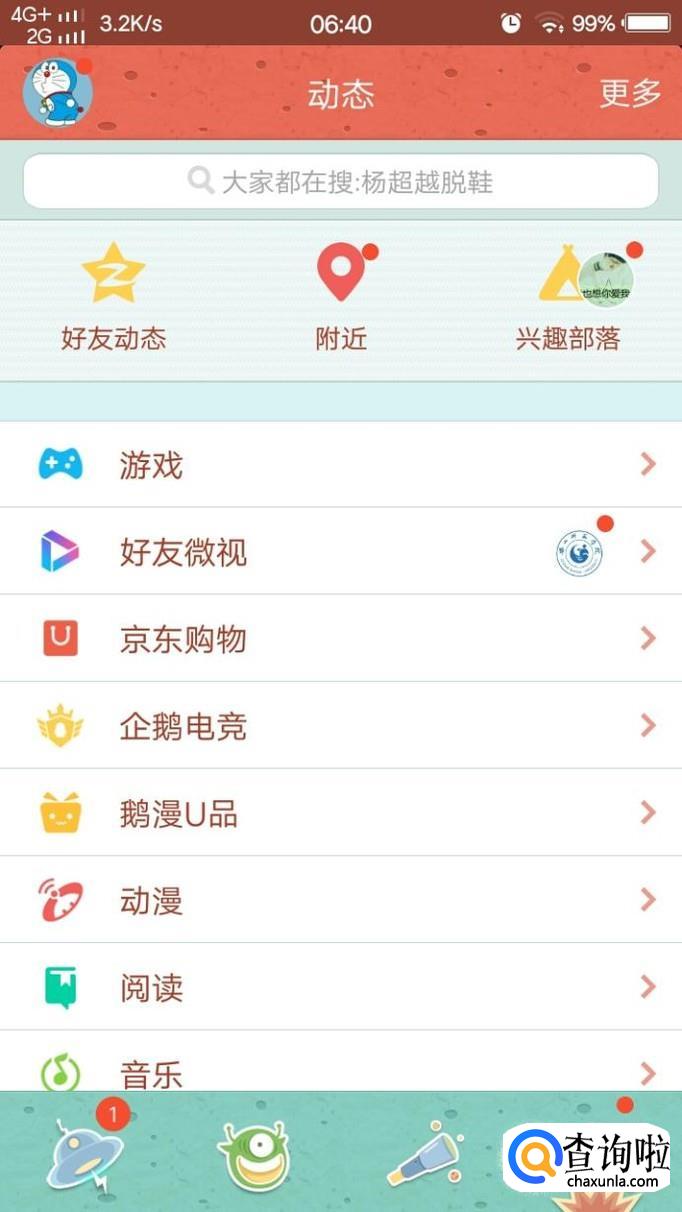Open the 音乐 row
This screenshot has width=682, height=1212.
(x=341, y=1070)
